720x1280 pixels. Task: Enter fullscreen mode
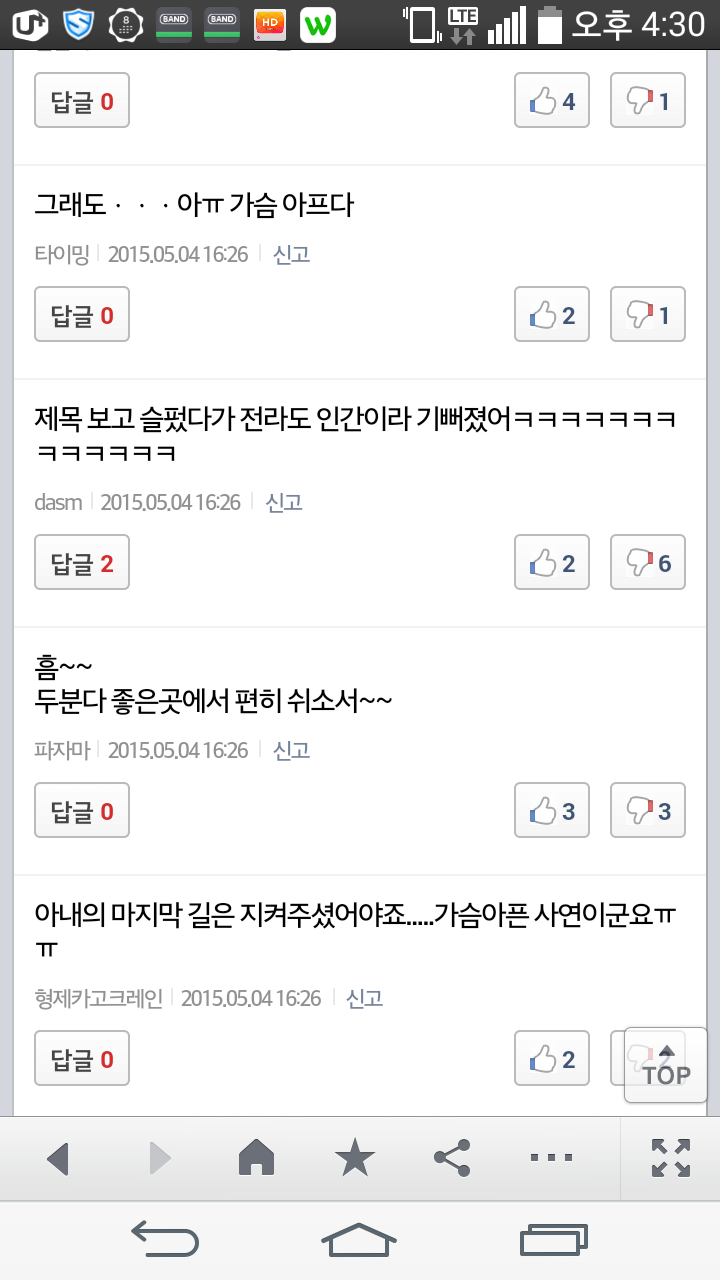[670, 1159]
